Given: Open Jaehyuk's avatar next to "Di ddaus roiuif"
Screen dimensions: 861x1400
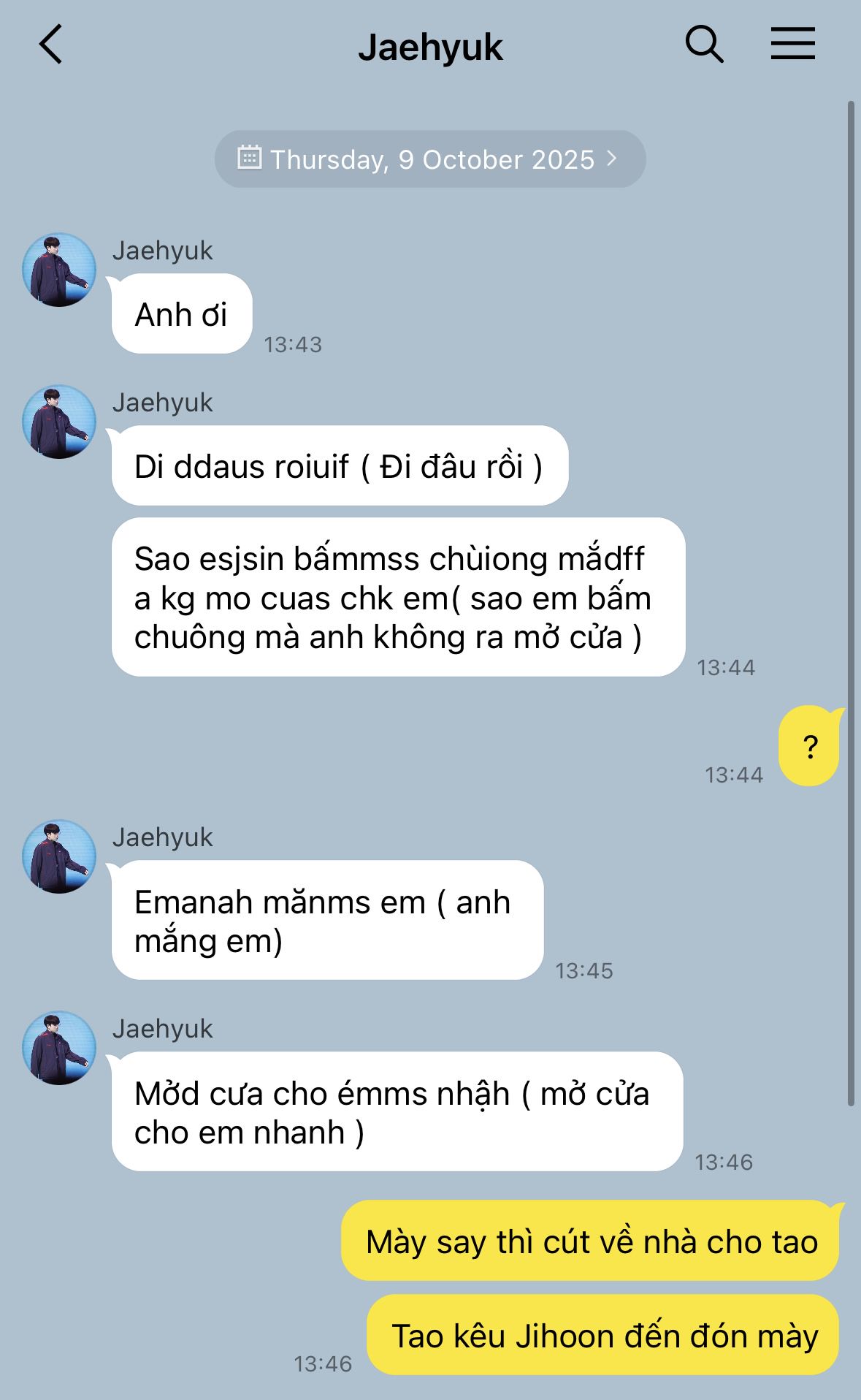Looking at the screenshot, I should coord(59,422).
